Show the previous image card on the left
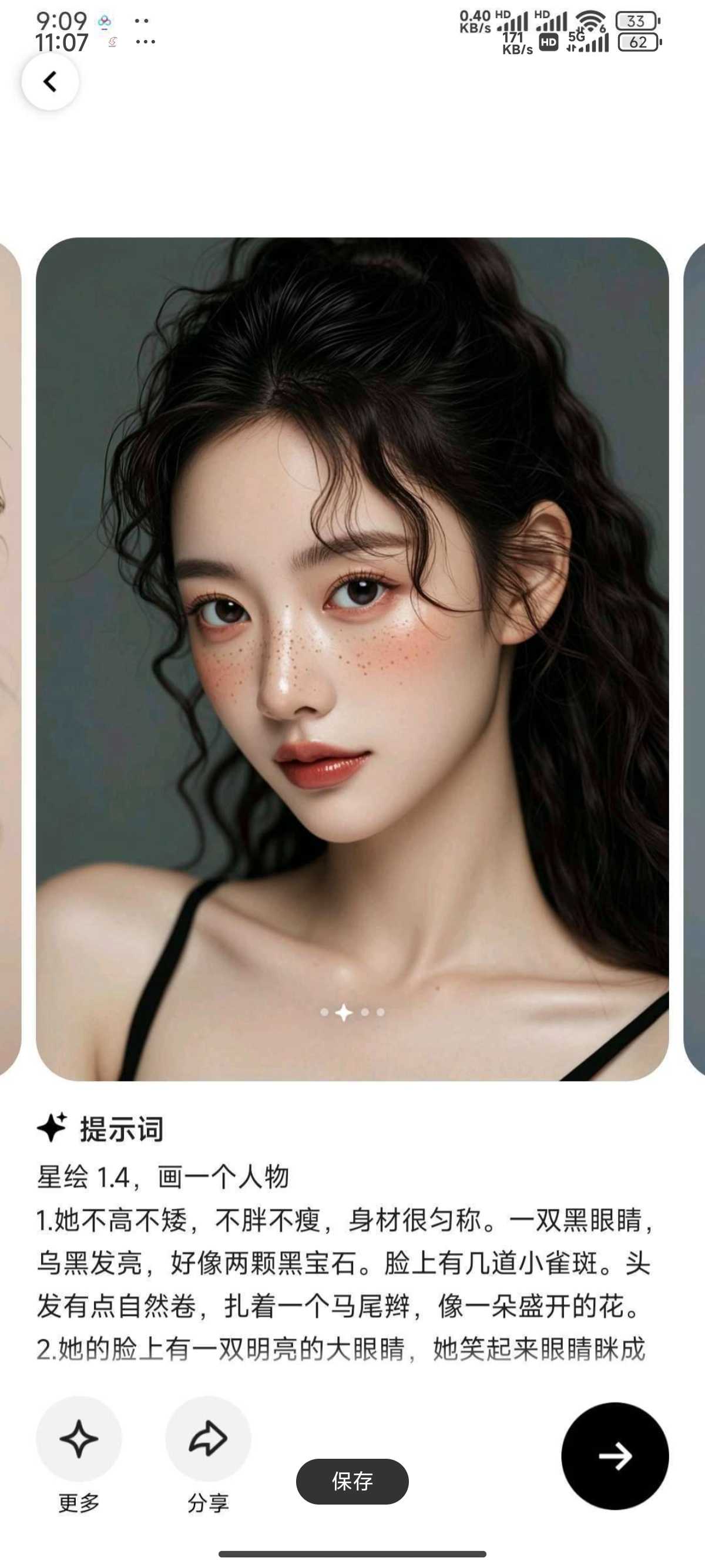 tap(10, 657)
